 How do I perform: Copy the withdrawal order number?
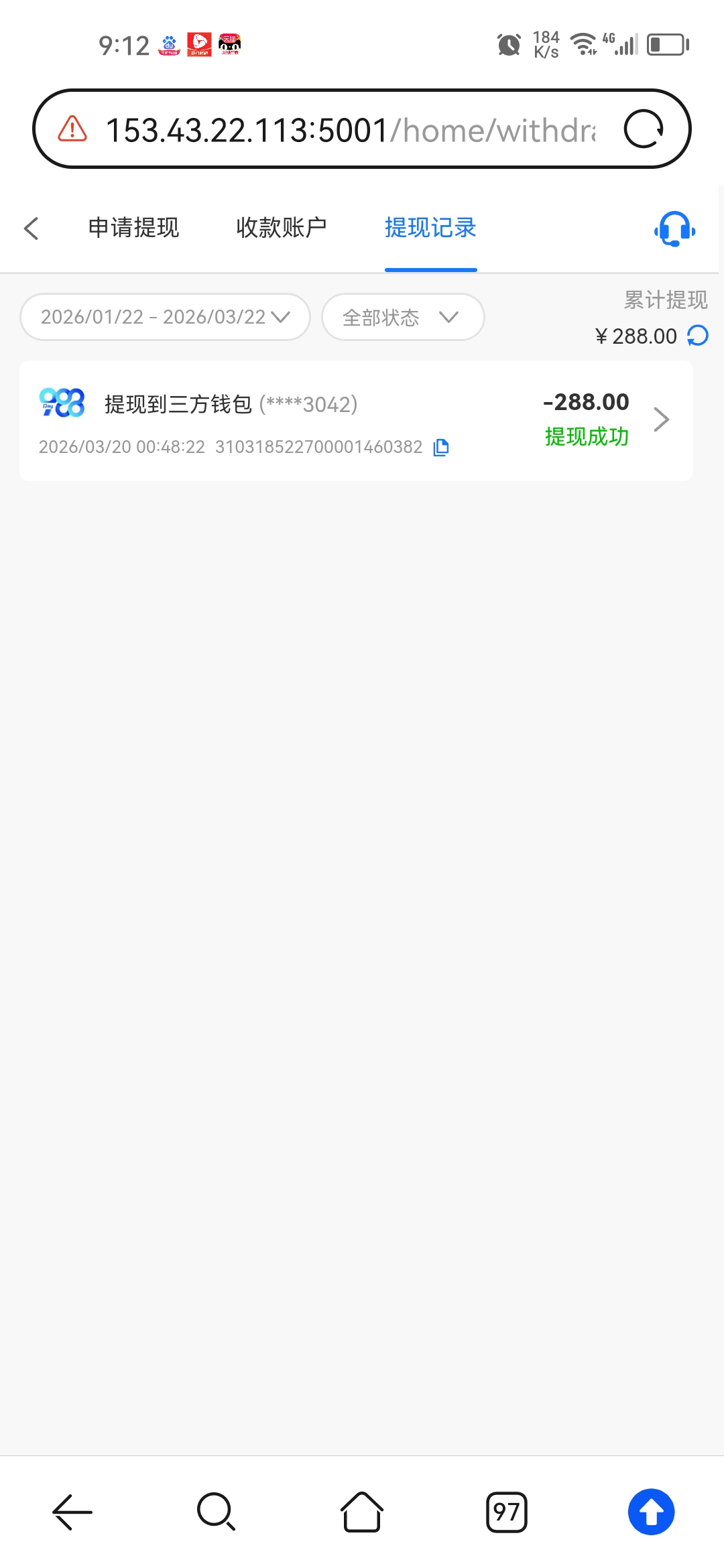click(440, 447)
